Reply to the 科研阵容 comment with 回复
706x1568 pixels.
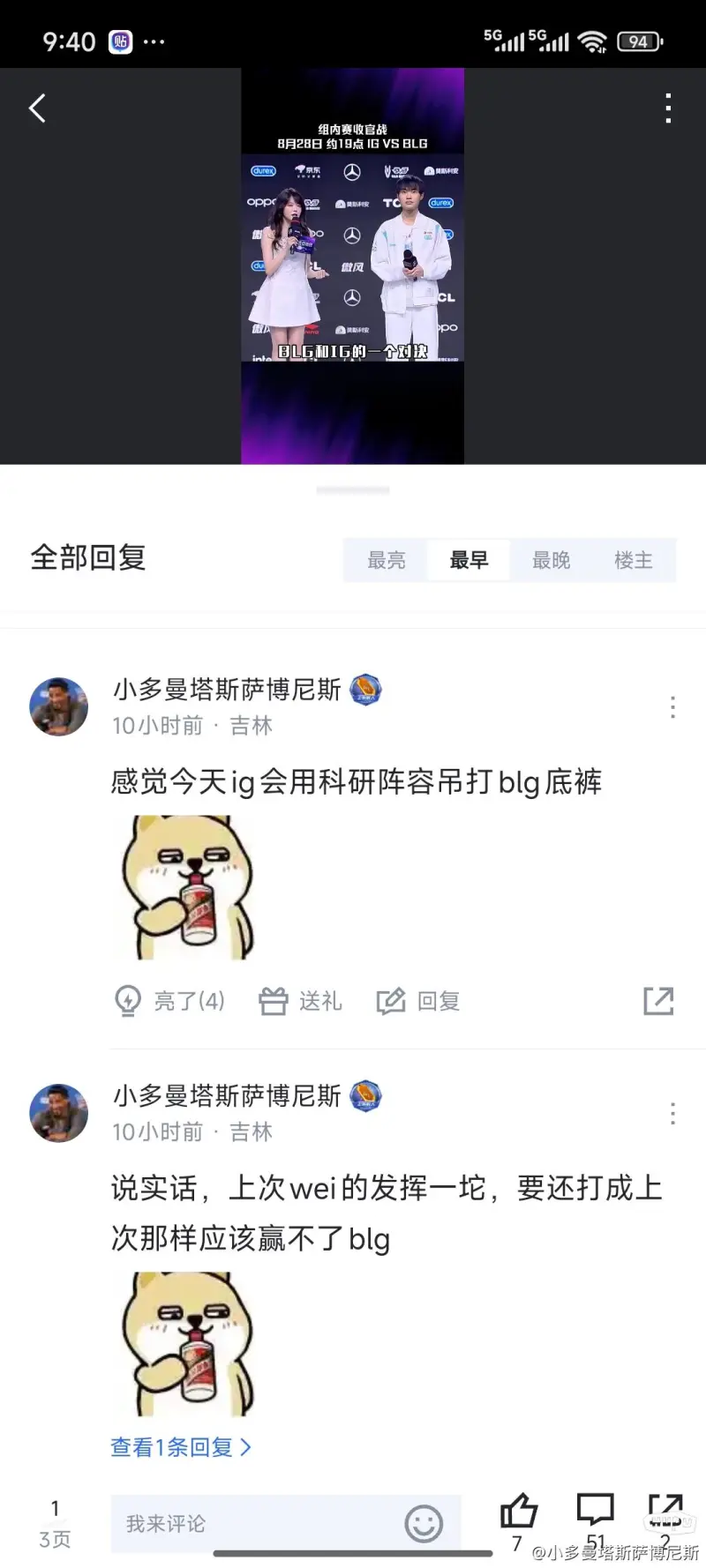click(418, 1001)
